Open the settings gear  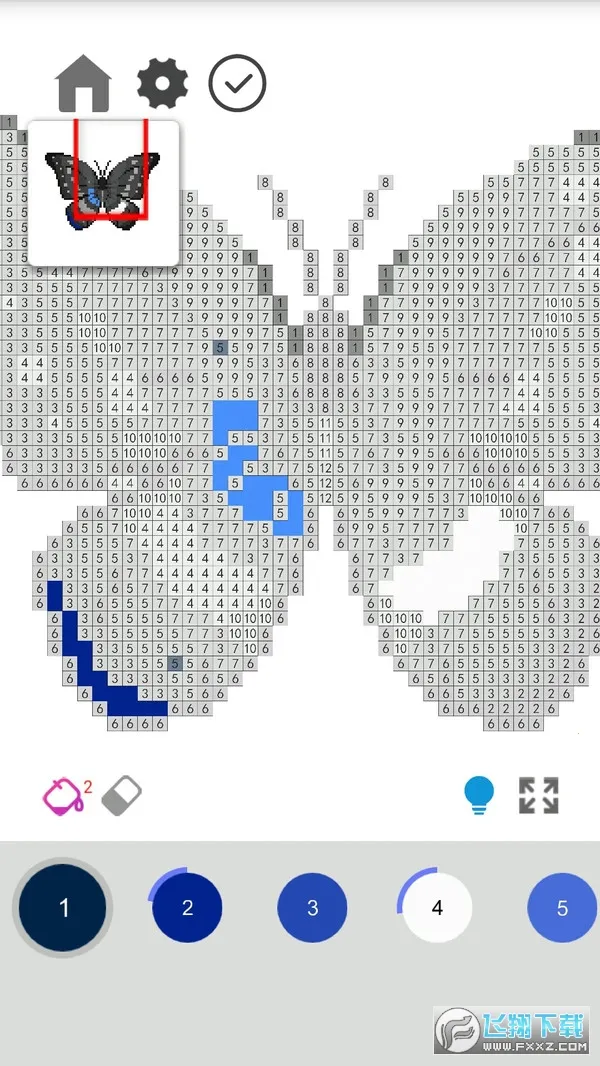click(x=162, y=83)
